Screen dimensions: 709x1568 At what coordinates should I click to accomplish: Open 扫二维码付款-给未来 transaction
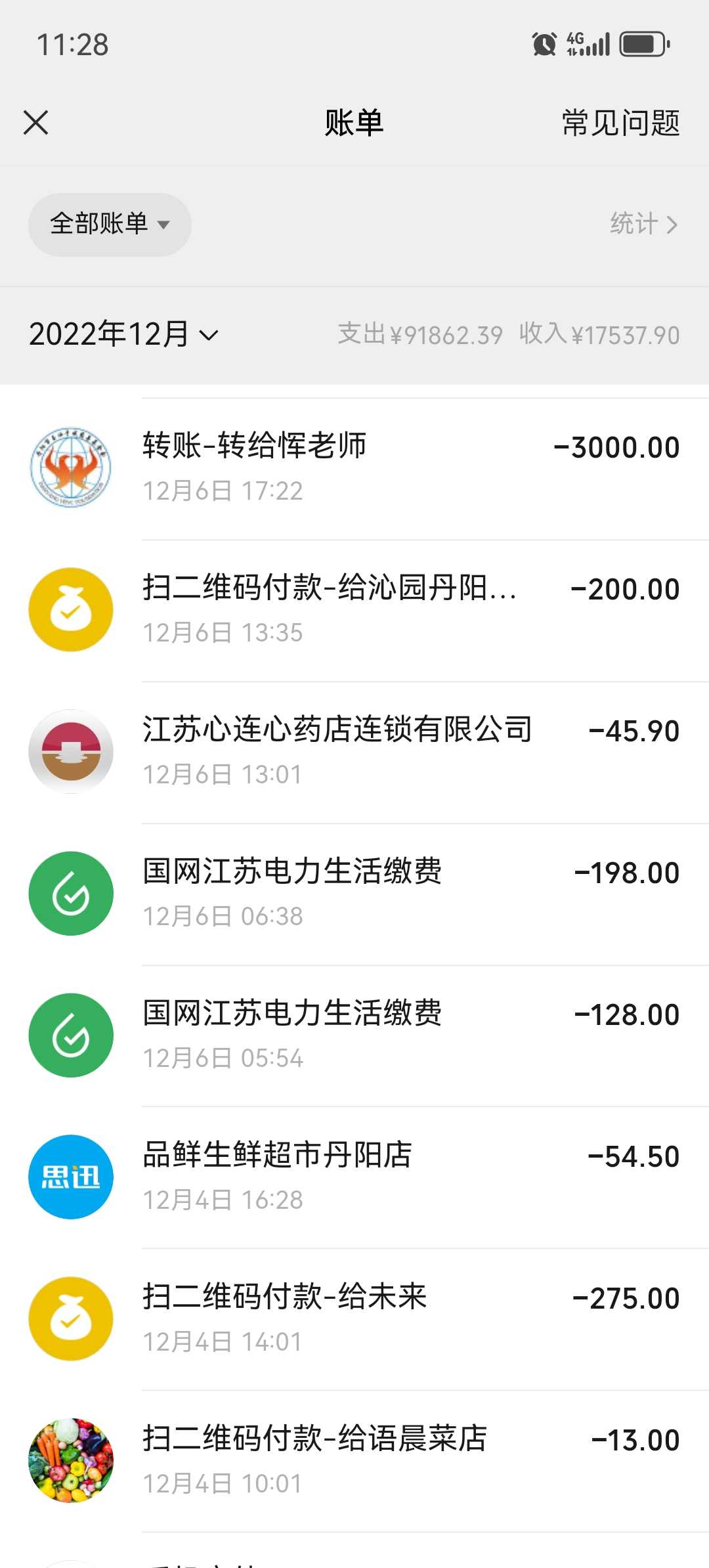[x=354, y=1318]
